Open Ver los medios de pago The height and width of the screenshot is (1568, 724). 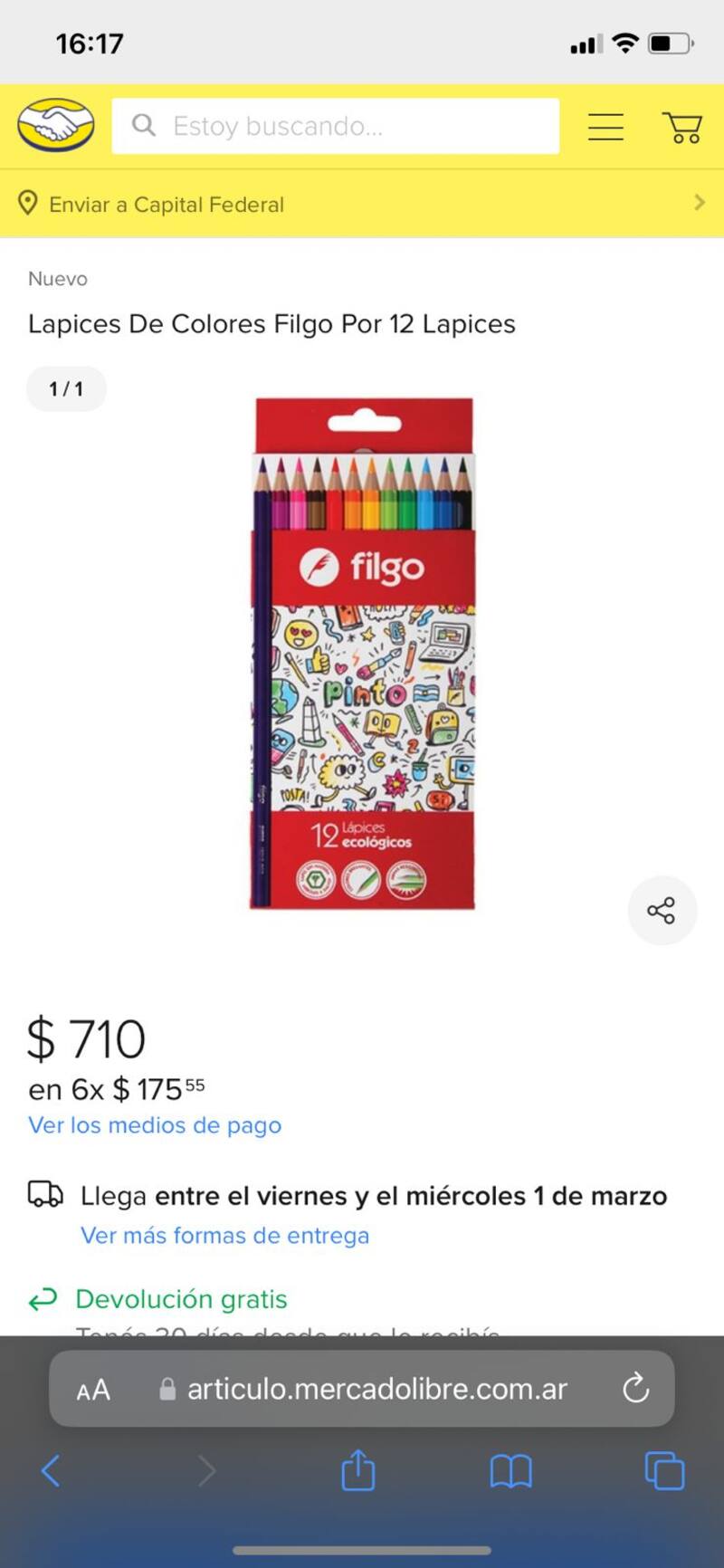(x=154, y=1125)
